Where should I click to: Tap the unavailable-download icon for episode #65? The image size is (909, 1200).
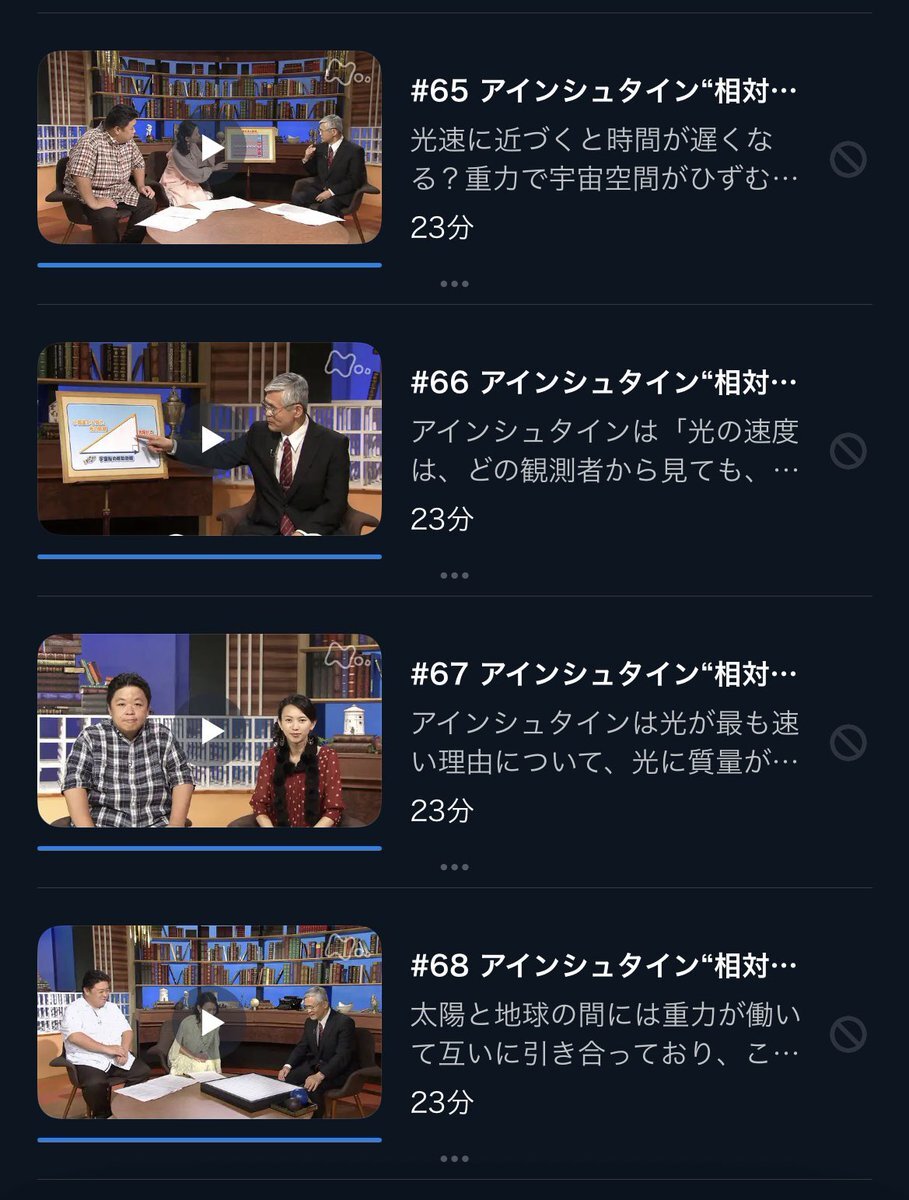[848, 159]
